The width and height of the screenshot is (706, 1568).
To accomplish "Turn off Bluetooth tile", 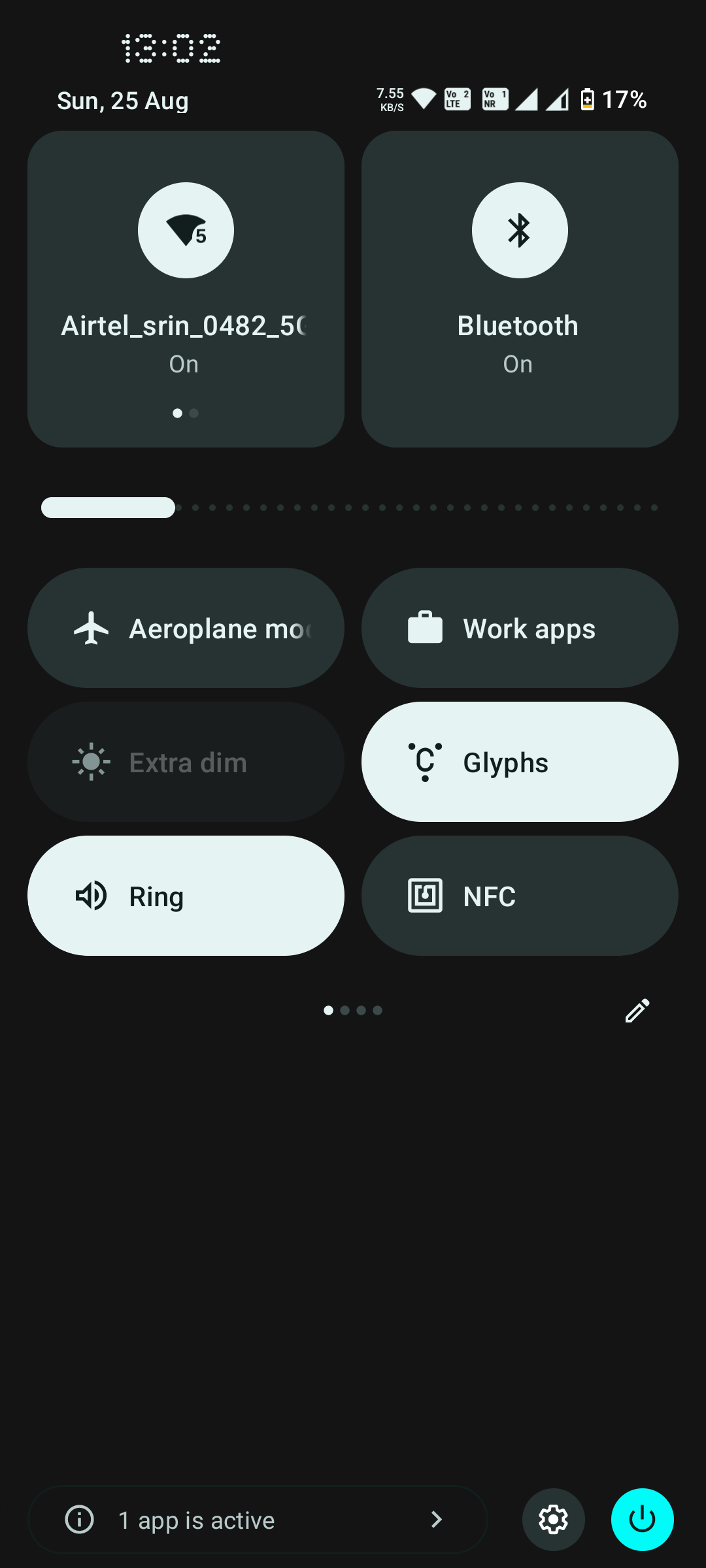I will point(520,231).
